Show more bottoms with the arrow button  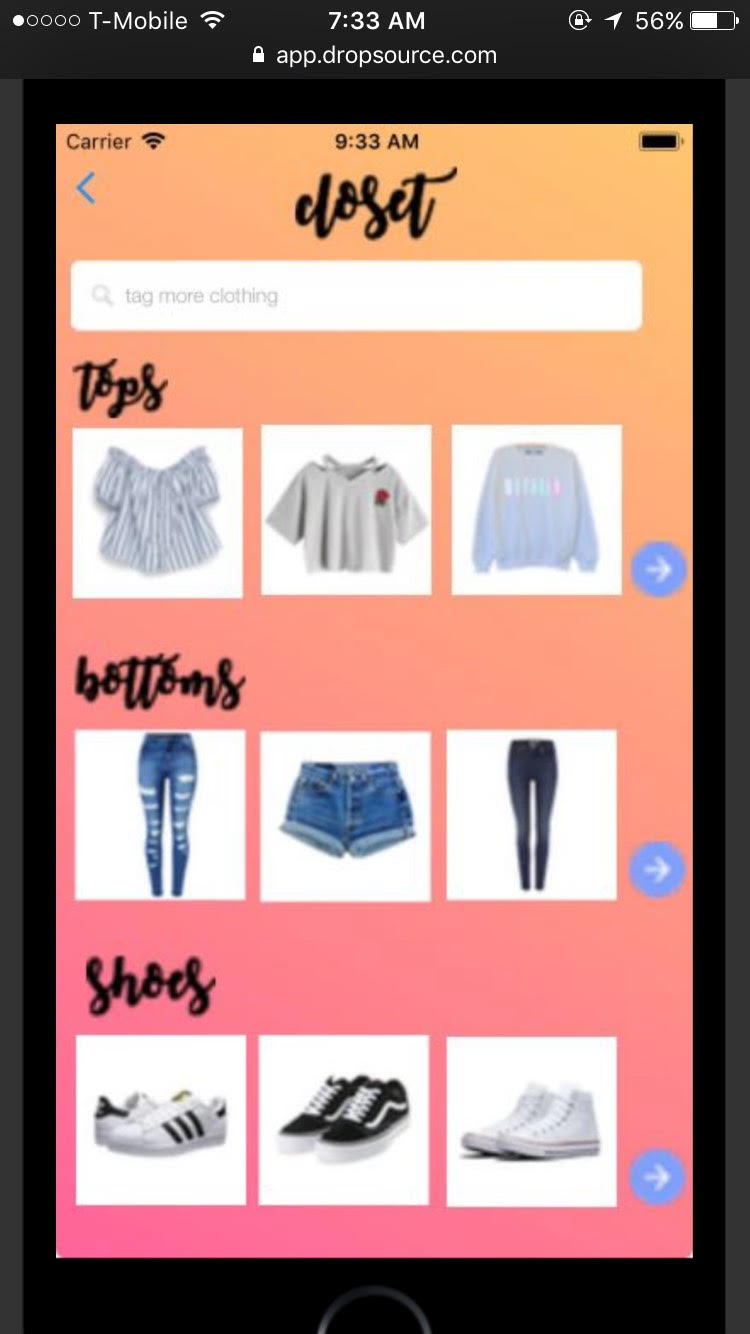[x=657, y=869]
